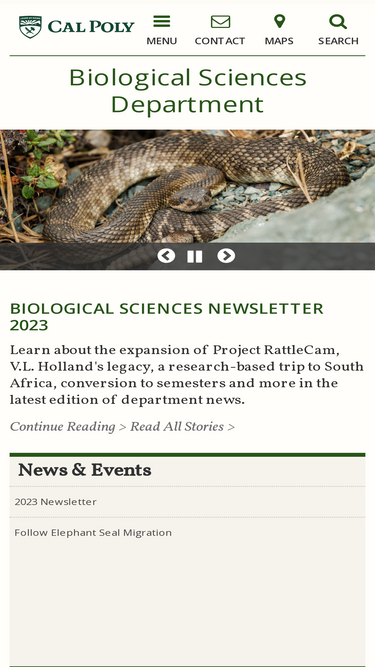Go to Cal Poly home via logo
This screenshot has height=667, width=375.
click(77, 27)
